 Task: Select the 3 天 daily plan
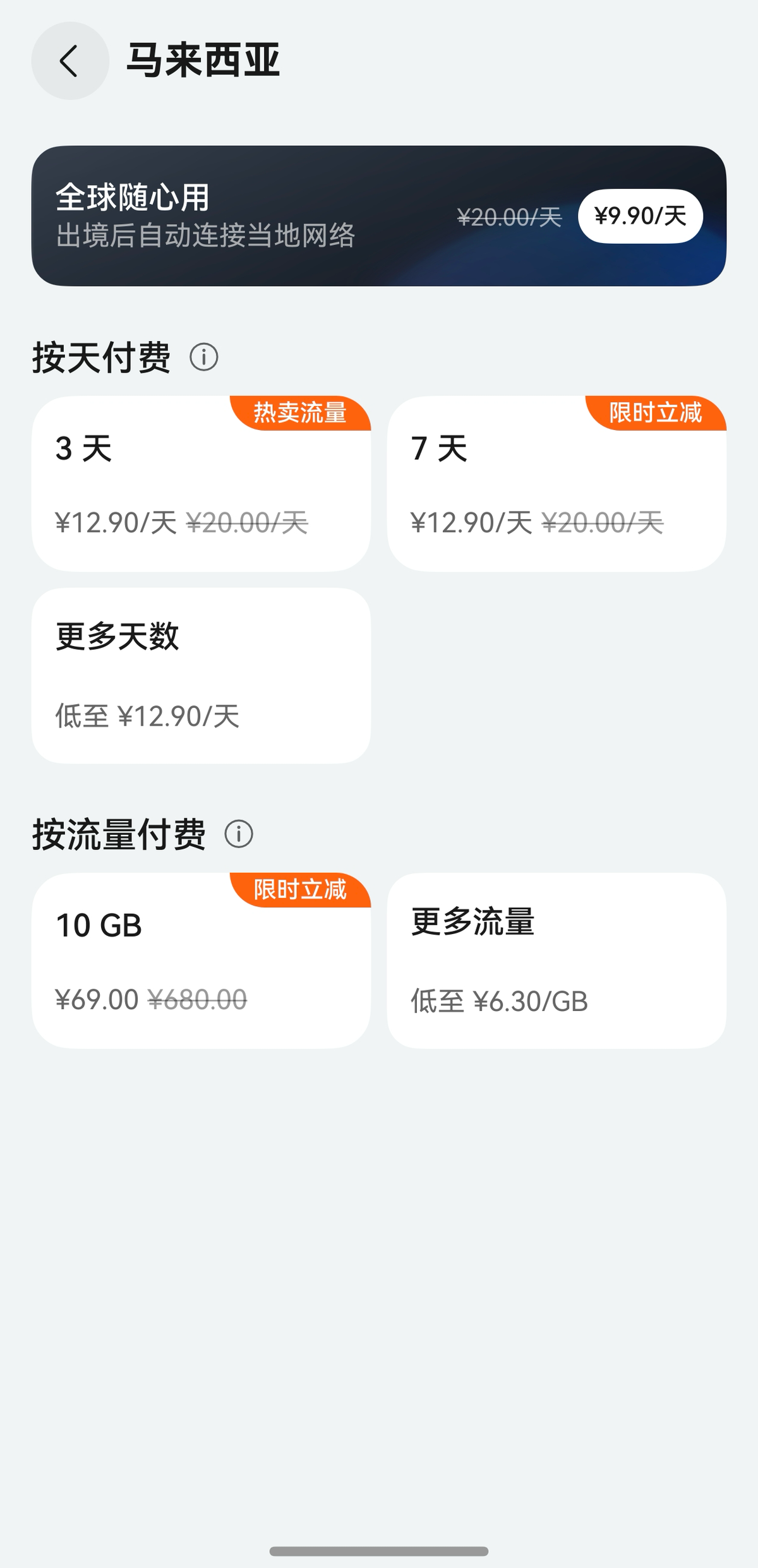pos(201,484)
